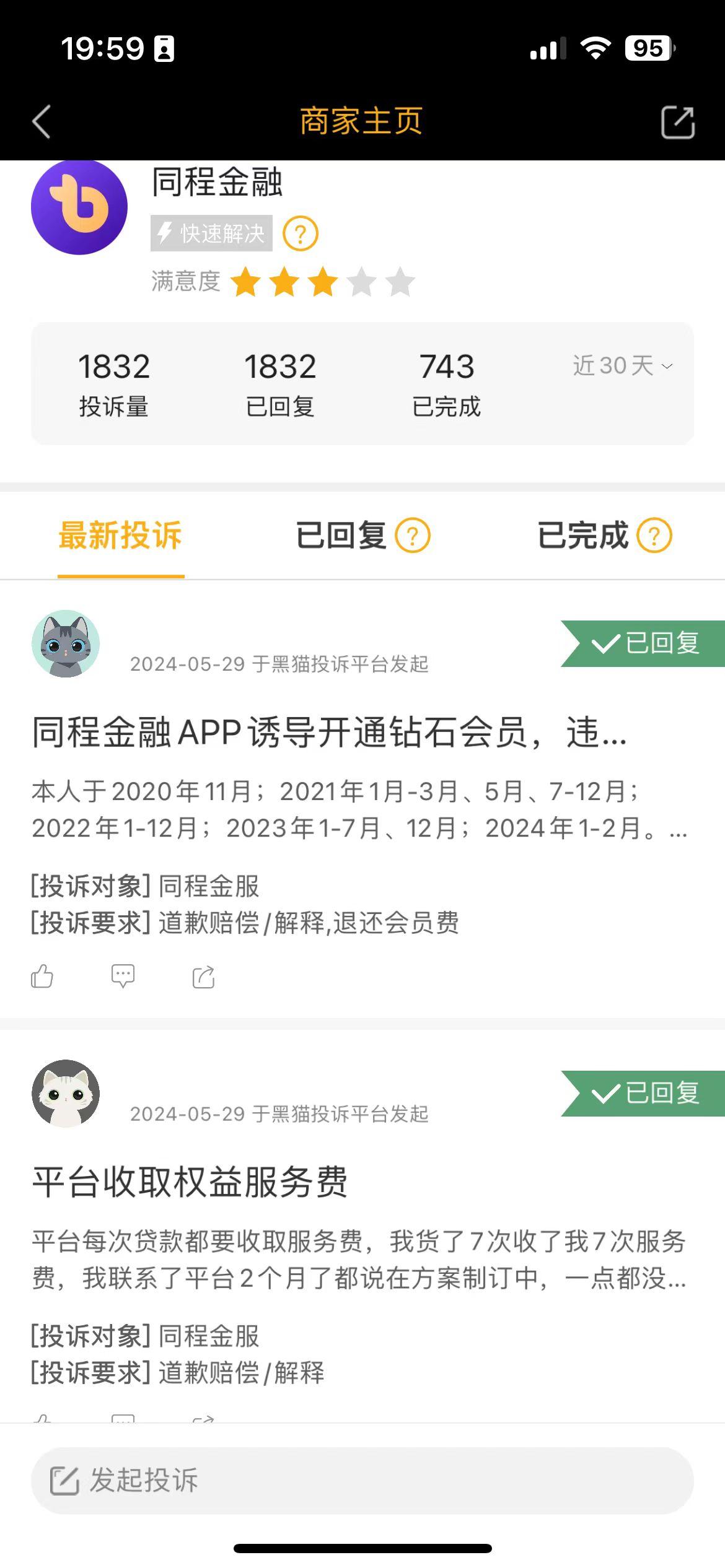Open help icon beside the 已完成 tab
725x1568 pixels.
tap(654, 536)
